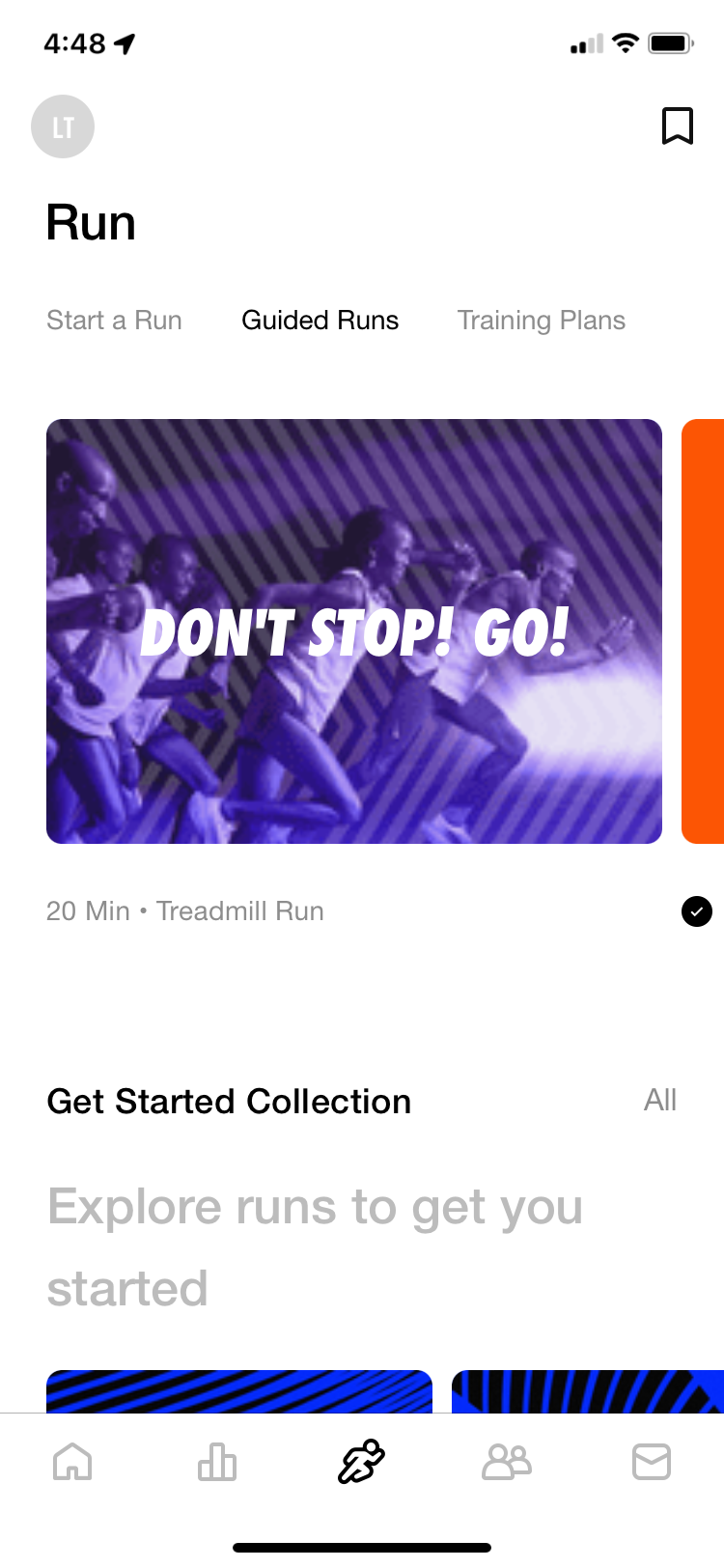
Task: Open saved runs with the bookmark icon
Action: [x=677, y=126]
